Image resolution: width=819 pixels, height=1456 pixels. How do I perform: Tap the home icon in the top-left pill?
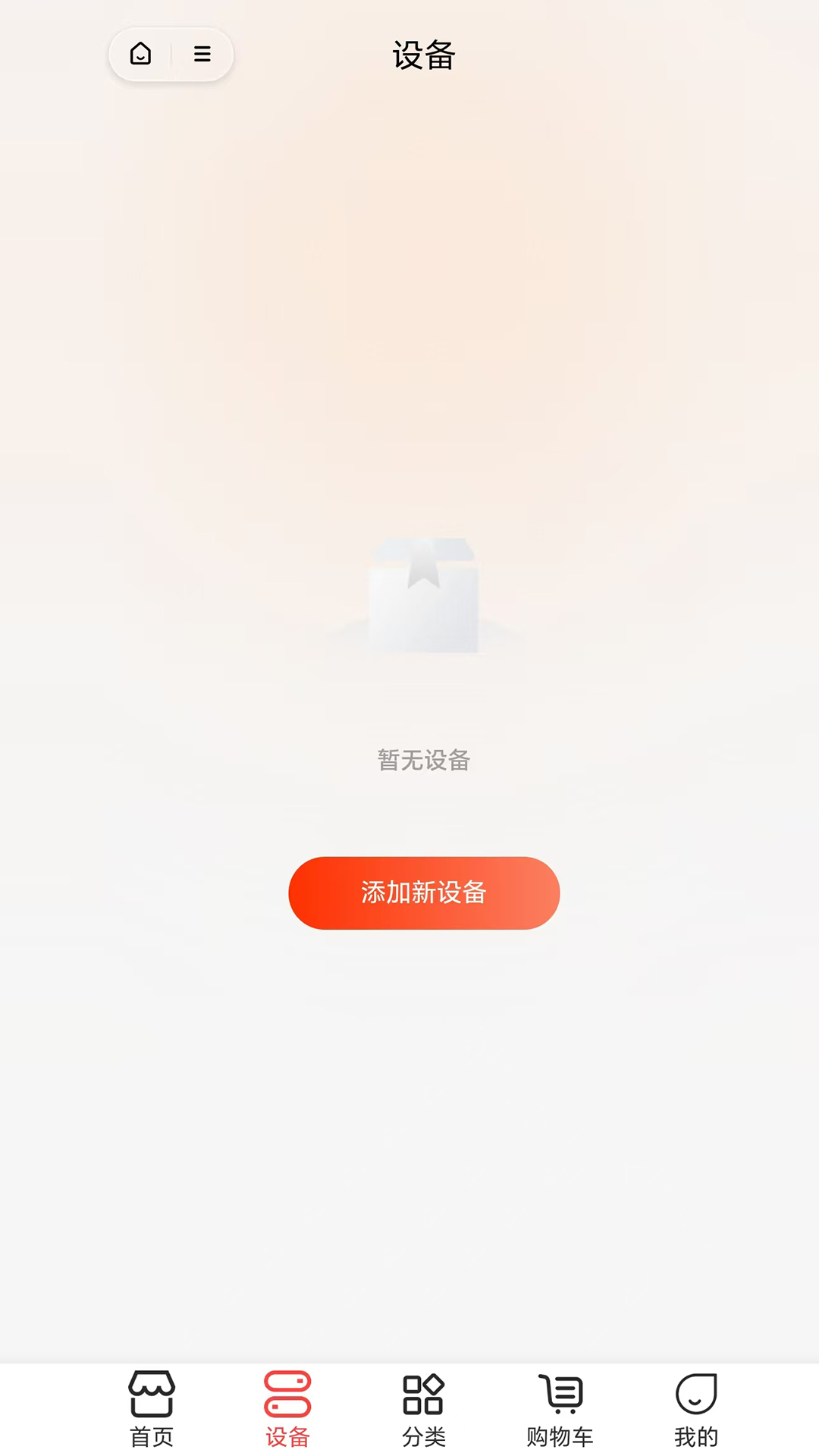click(x=141, y=54)
